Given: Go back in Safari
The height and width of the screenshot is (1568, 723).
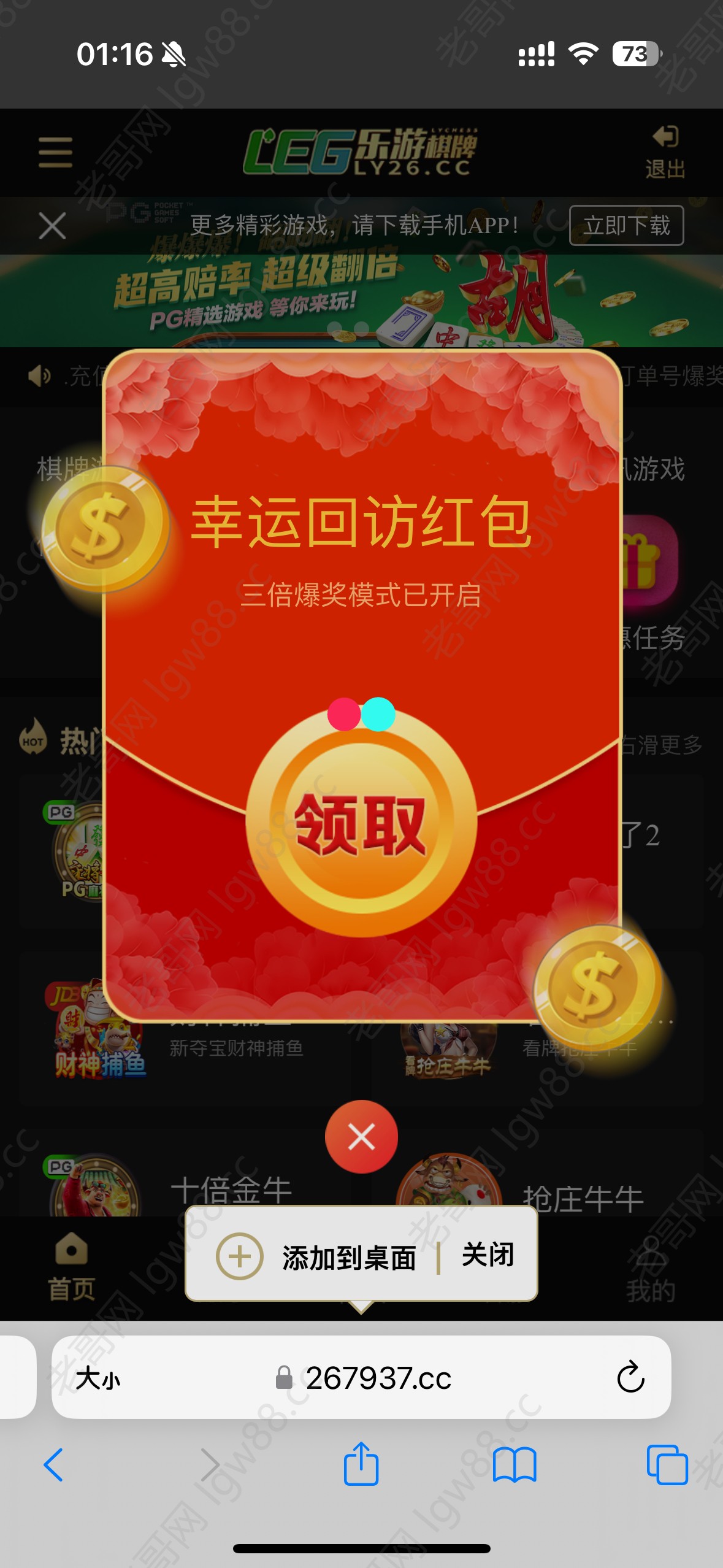Looking at the screenshot, I should 54,1465.
